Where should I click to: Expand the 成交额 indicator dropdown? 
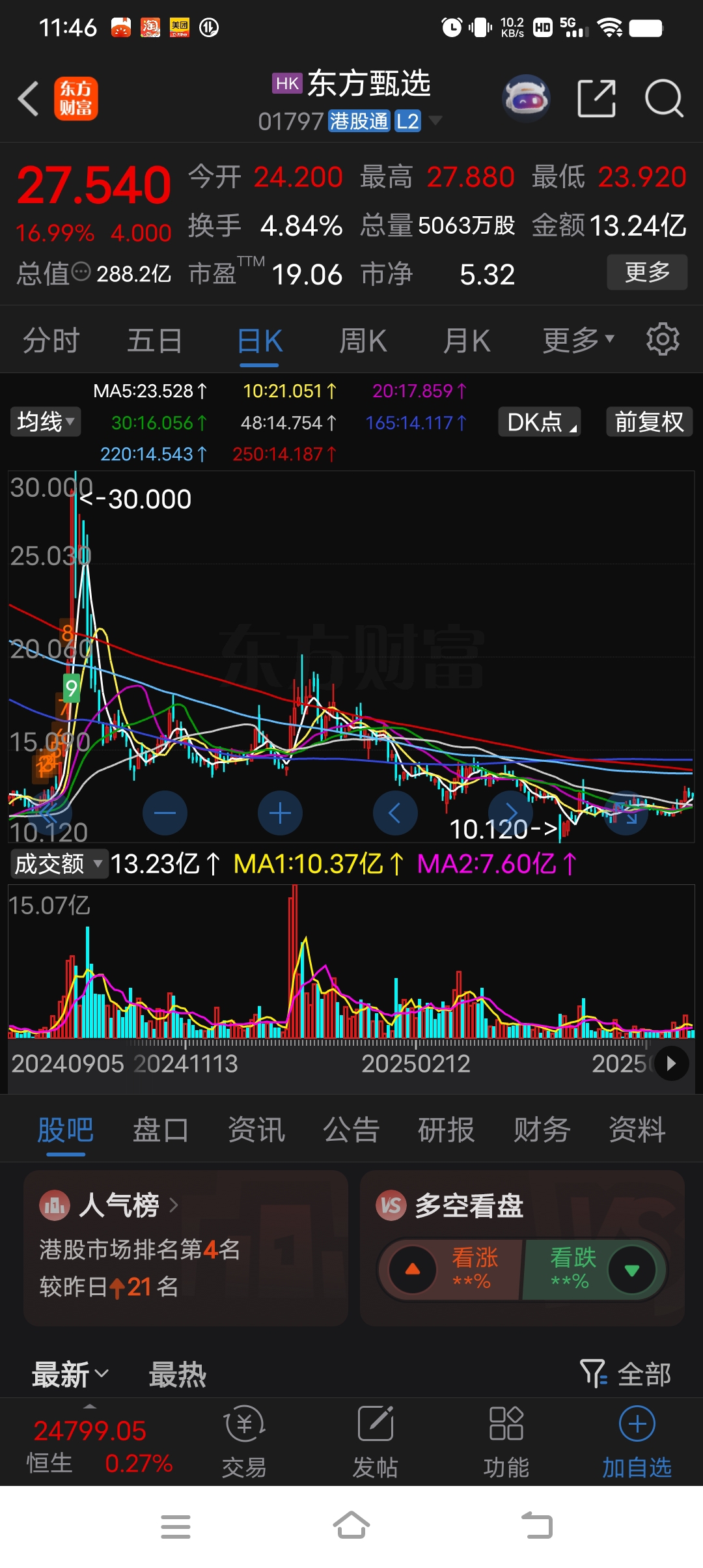pos(59,864)
